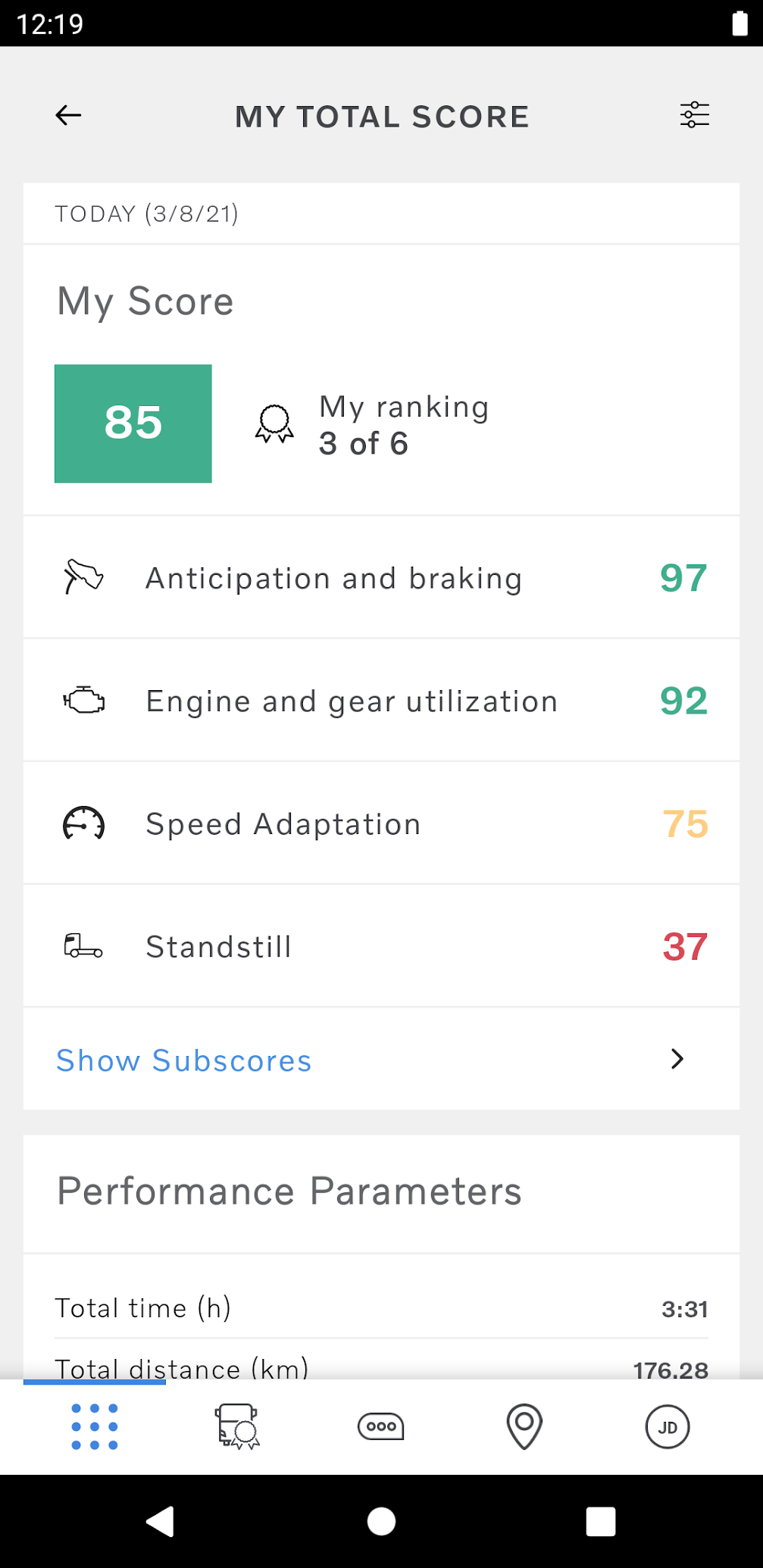Image resolution: width=763 pixels, height=1568 pixels.
Task: Open Engine and gear utilization row
Action: click(381, 701)
